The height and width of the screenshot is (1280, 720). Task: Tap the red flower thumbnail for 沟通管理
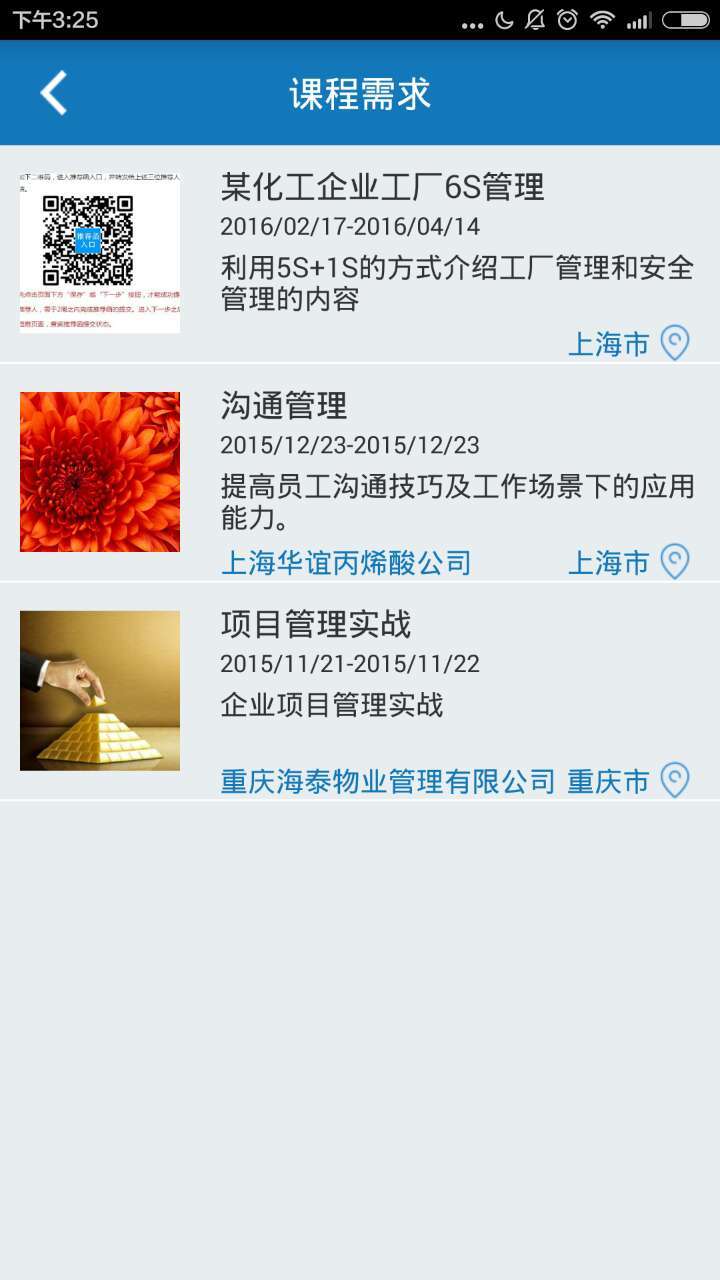pos(99,470)
